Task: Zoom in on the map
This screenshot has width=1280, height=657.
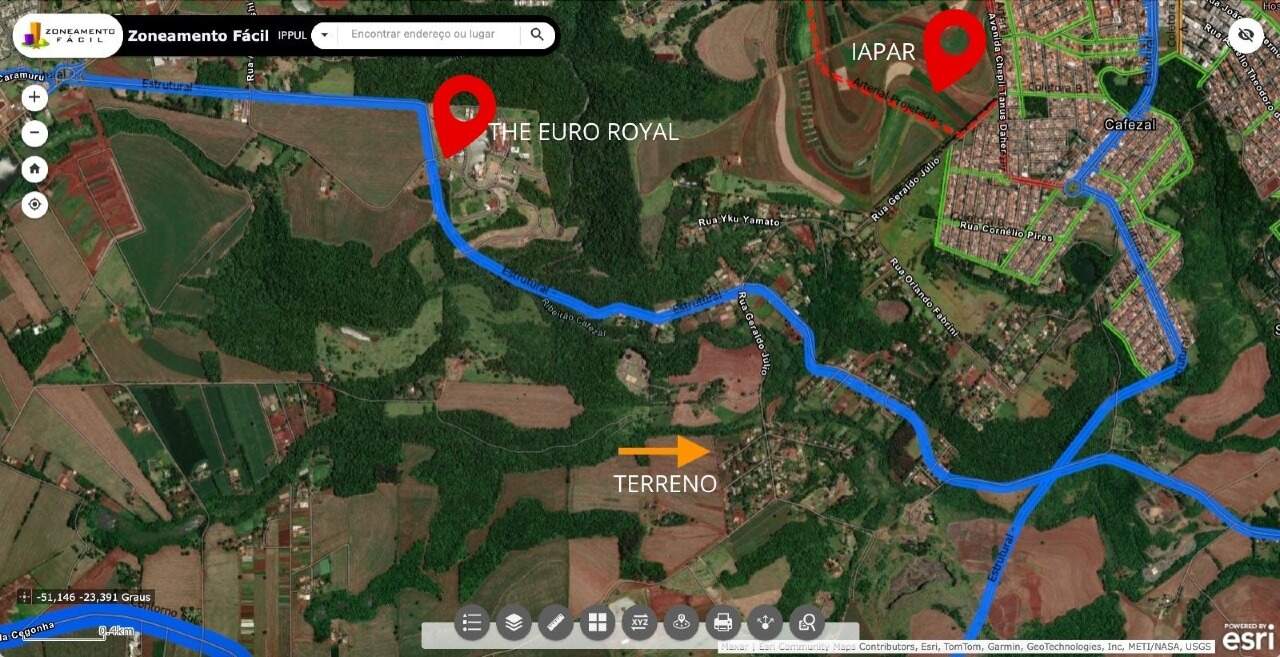Action: pyautogui.click(x=35, y=97)
